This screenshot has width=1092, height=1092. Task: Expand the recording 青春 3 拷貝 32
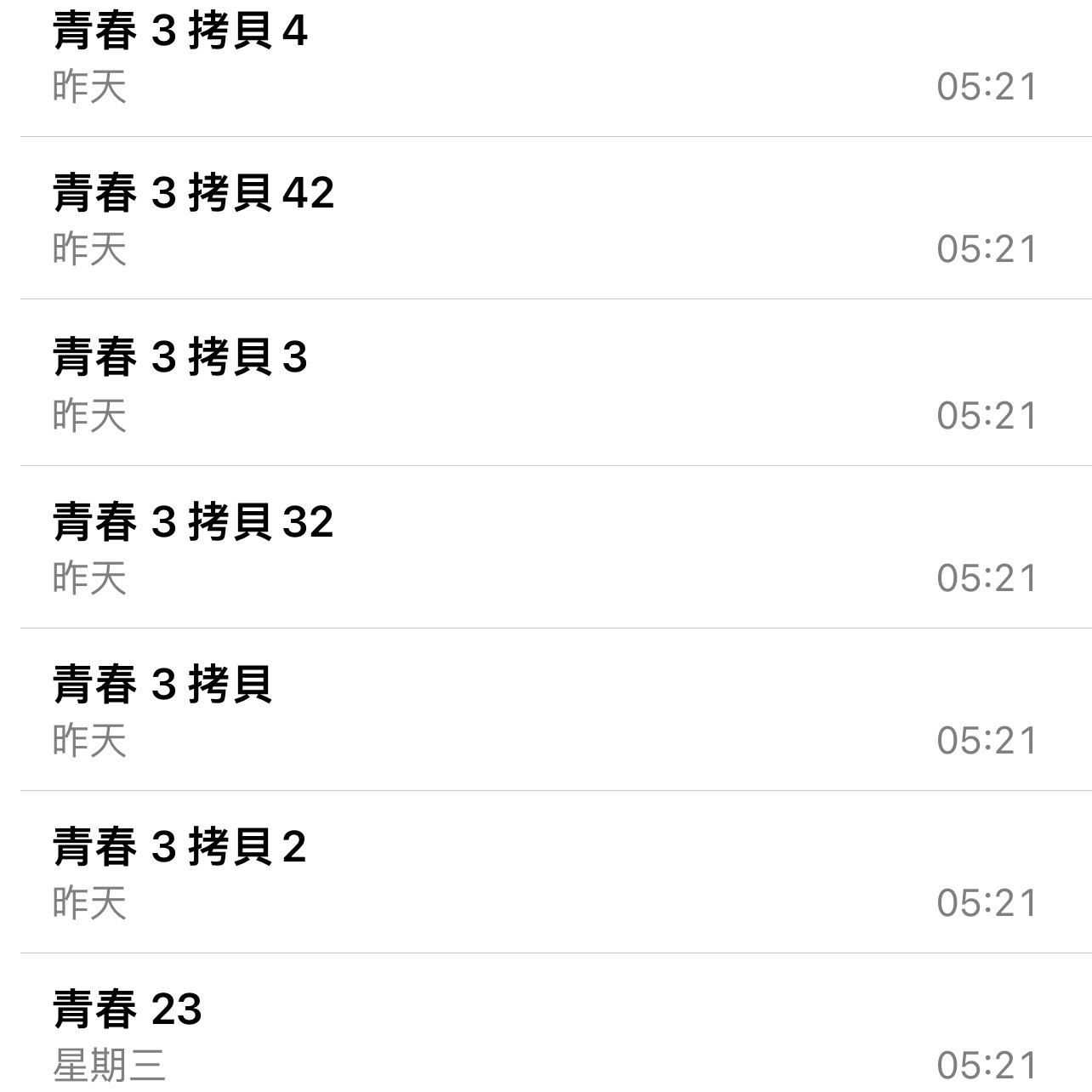pyautogui.click(x=194, y=521)
